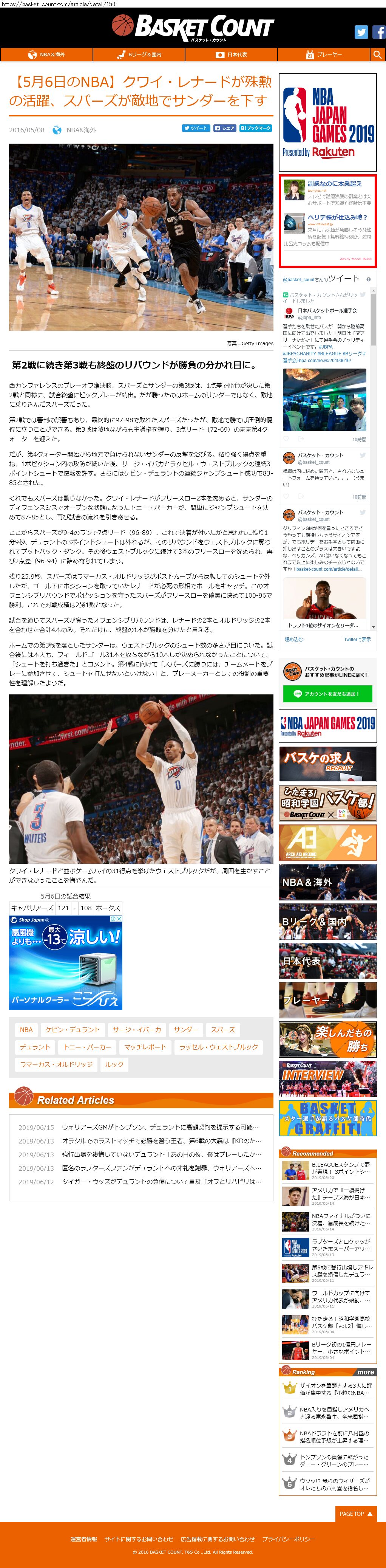Switch to the 日本代表 tab
Image resolution: width=386 pixels, height=1568 pixels.
pyautogui.click(x=231, y=55)
